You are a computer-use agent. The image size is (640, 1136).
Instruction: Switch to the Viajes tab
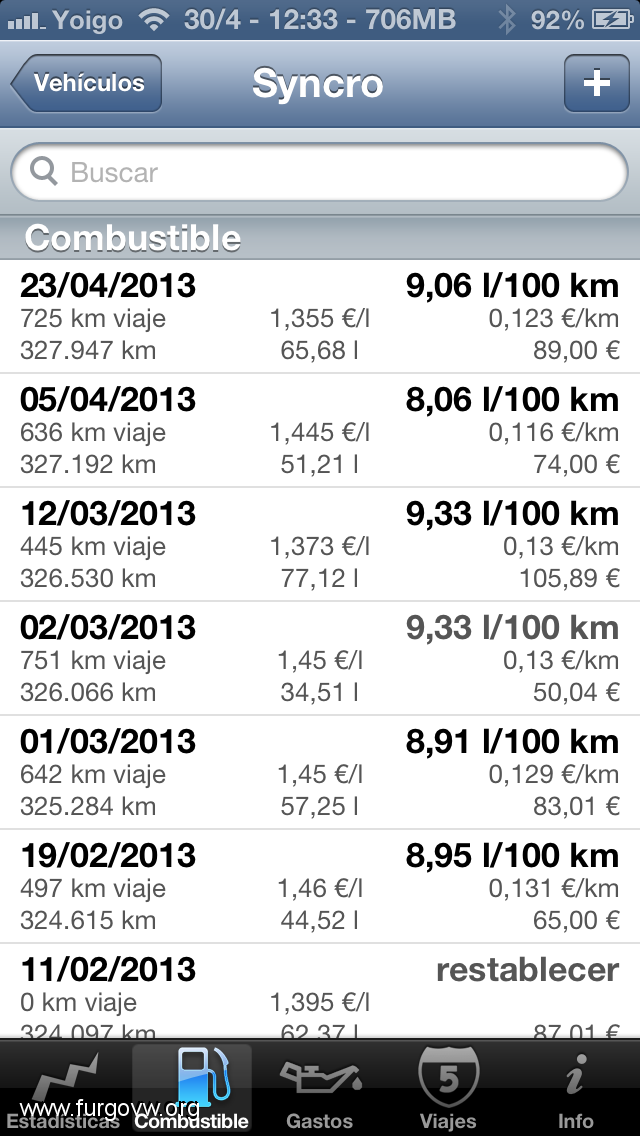448,1089
